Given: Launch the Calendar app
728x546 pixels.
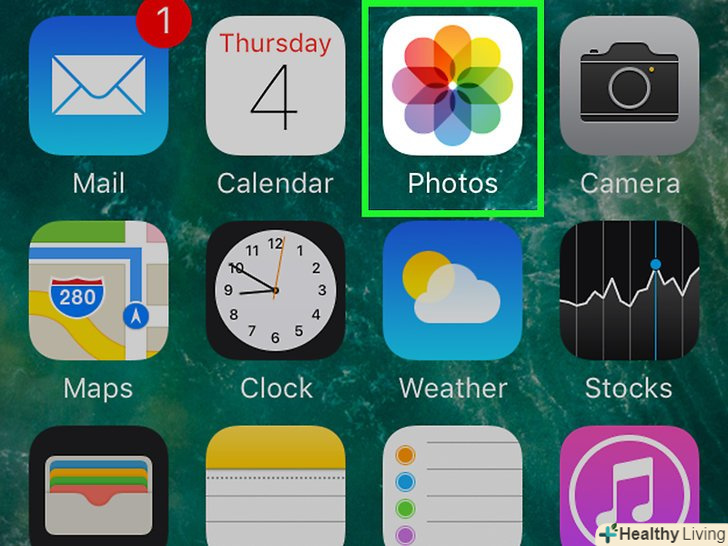Looking at the screenshot, I should pyautogui.click(x=275, y=85).
